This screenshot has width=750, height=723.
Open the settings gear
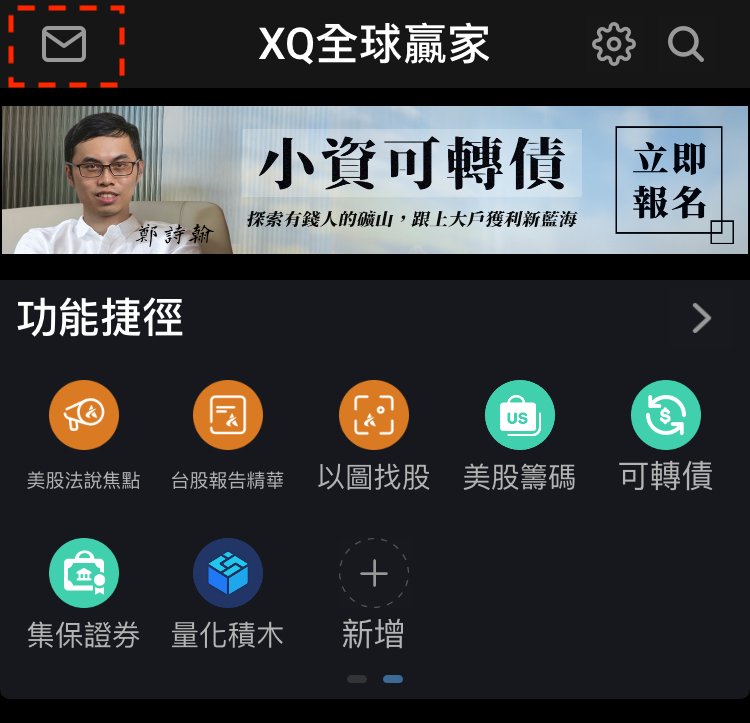pos(613,44)
